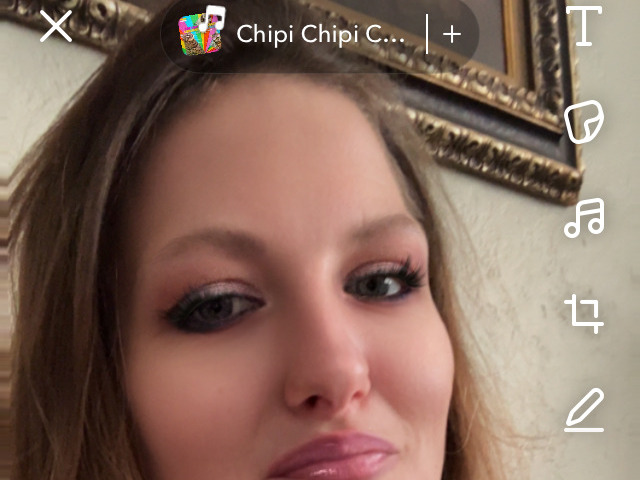Draw on snap with pencil tool
Image resolution: width=640 pixels, height=480 pixels.
pyautogui.click(x=584, y=410)
